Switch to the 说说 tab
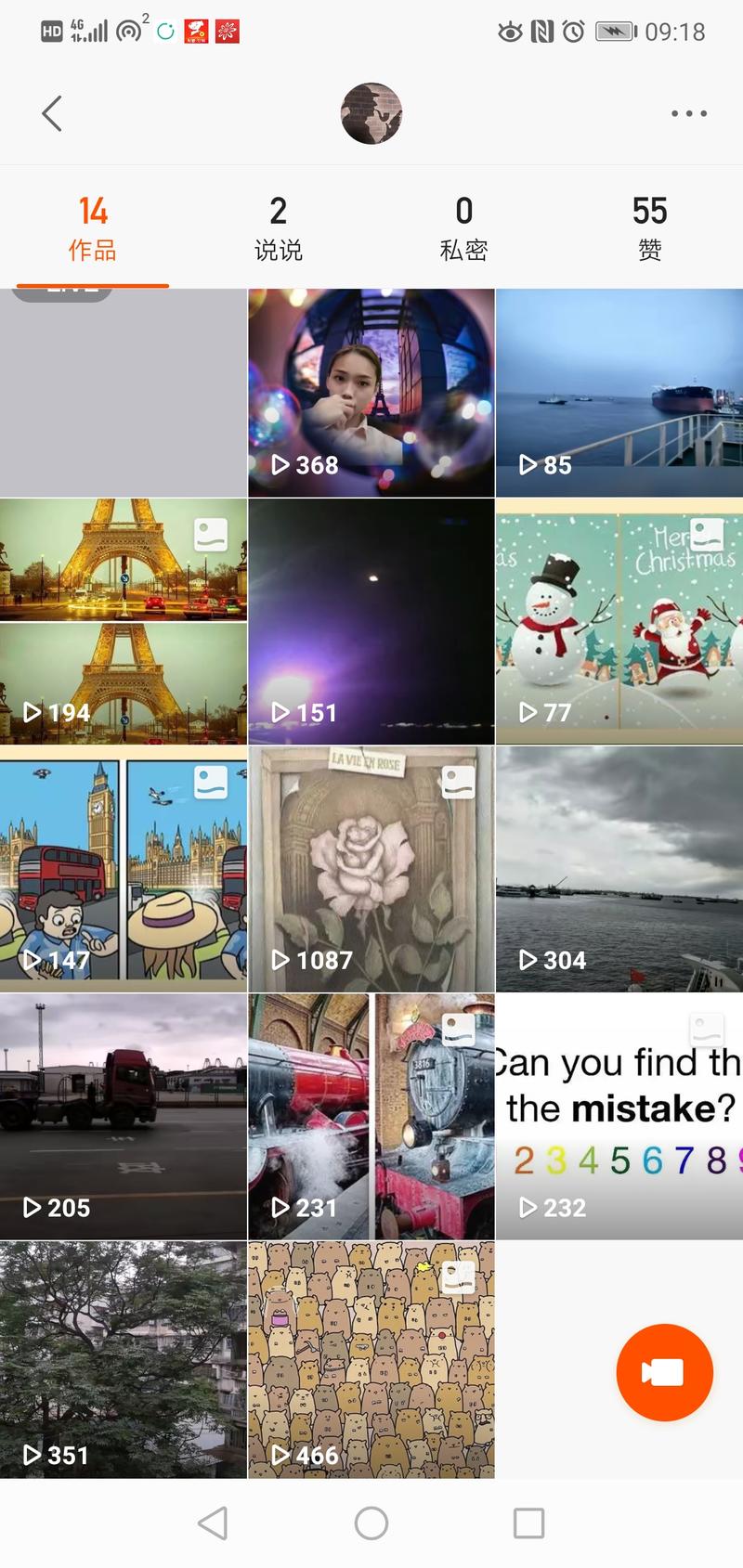The width and height of the screenshot is (743, 1568). pos(279,228)
